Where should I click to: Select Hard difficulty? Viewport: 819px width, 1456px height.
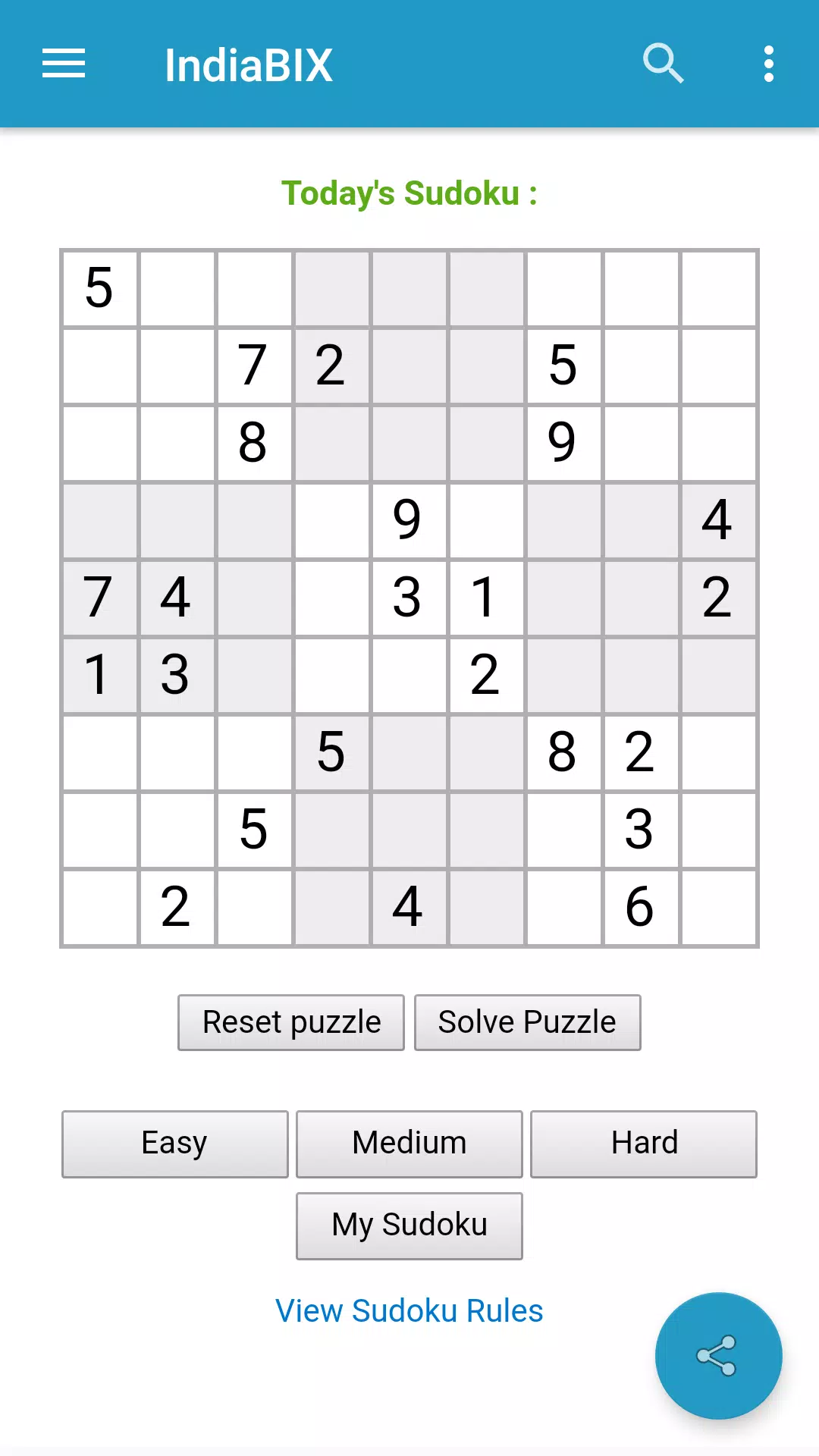click(644, 1144)
